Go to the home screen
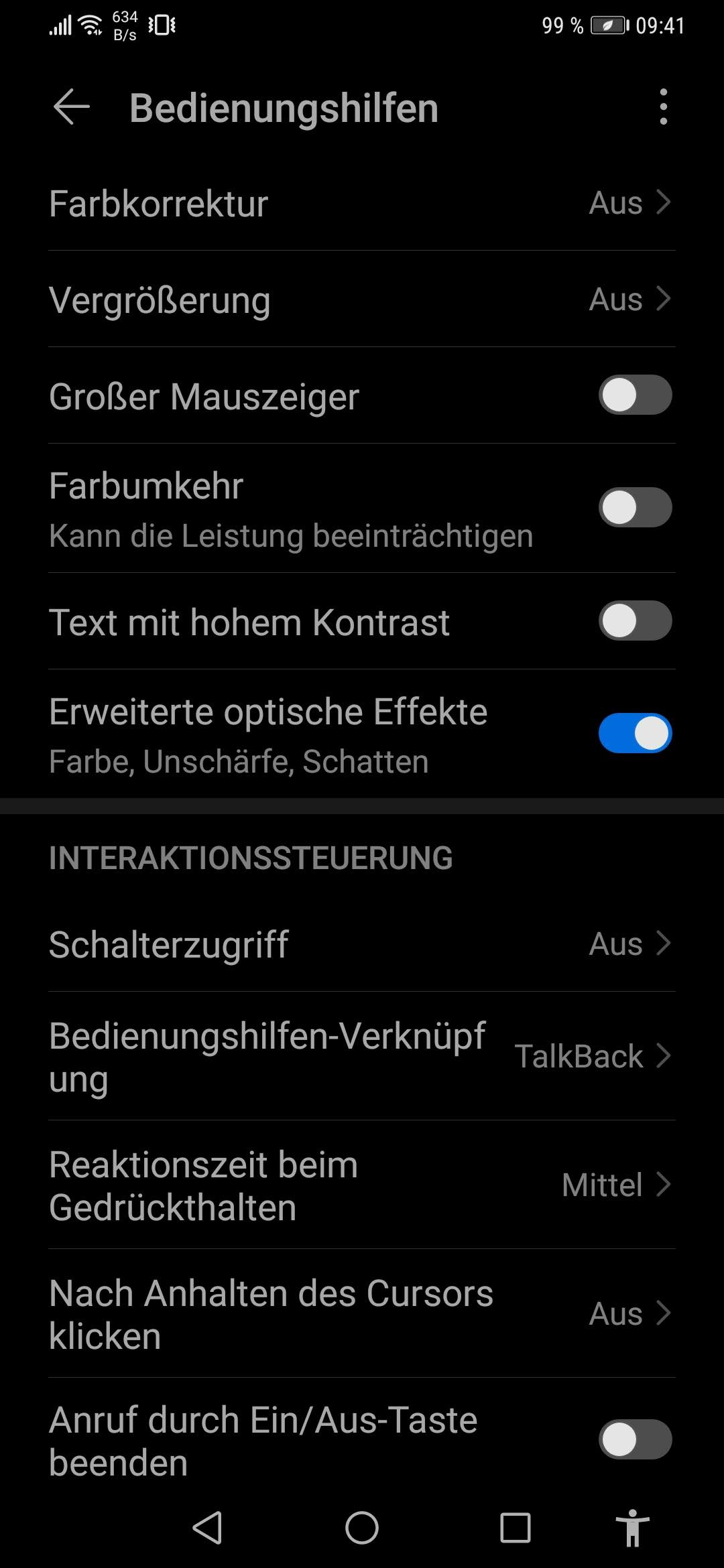 tap(362, 1529)
